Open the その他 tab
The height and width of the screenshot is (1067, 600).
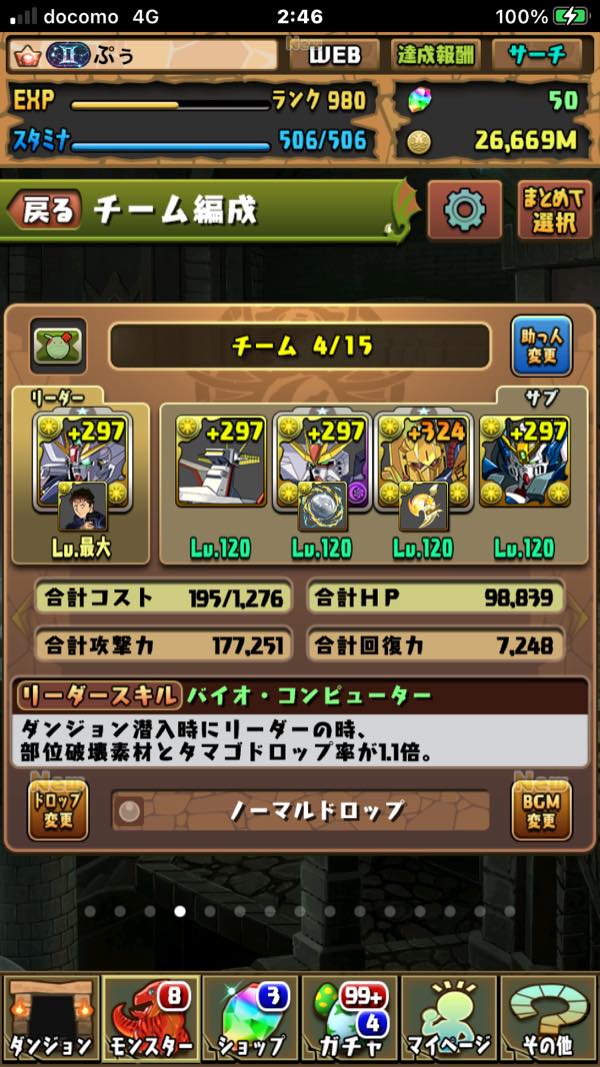[549, 1019]
